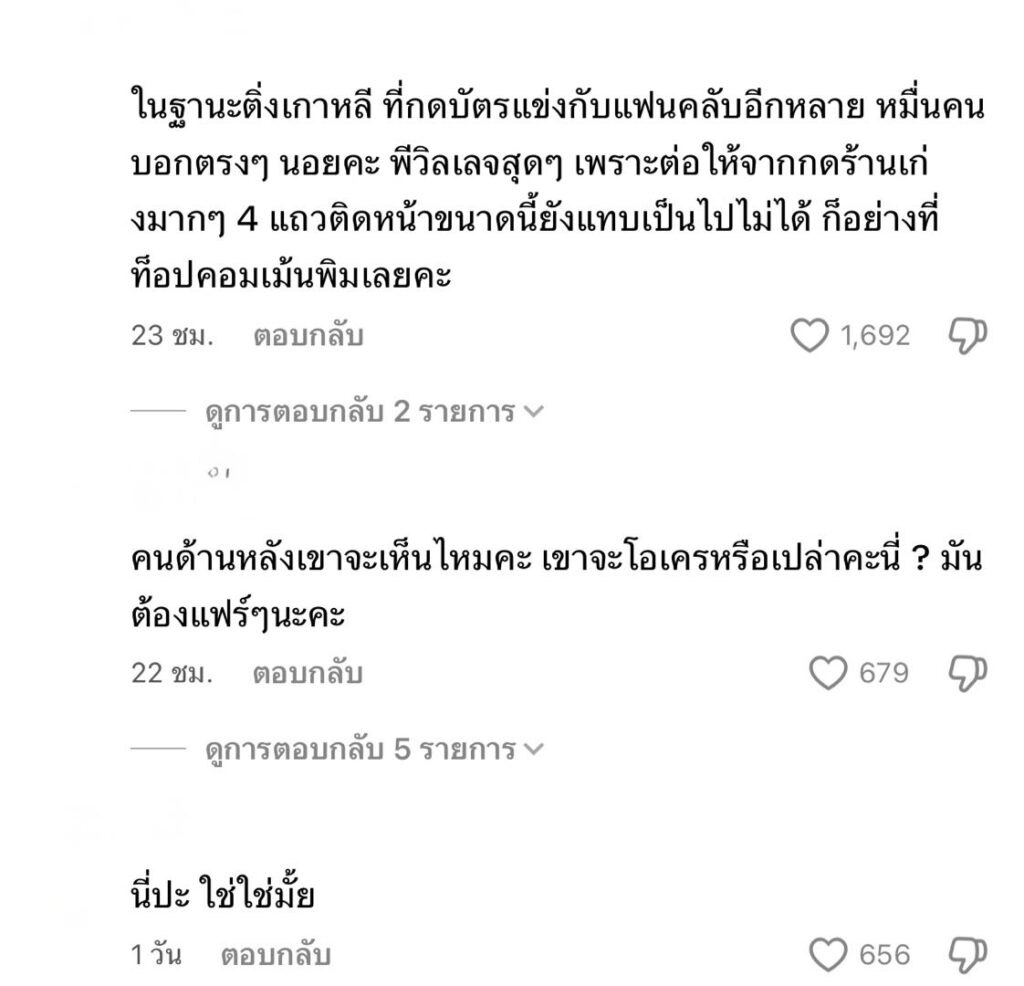Like the comment with 679 likes
Image resolution: width=1024 pixels, height=986 pixels.
(x=828, y=673)
